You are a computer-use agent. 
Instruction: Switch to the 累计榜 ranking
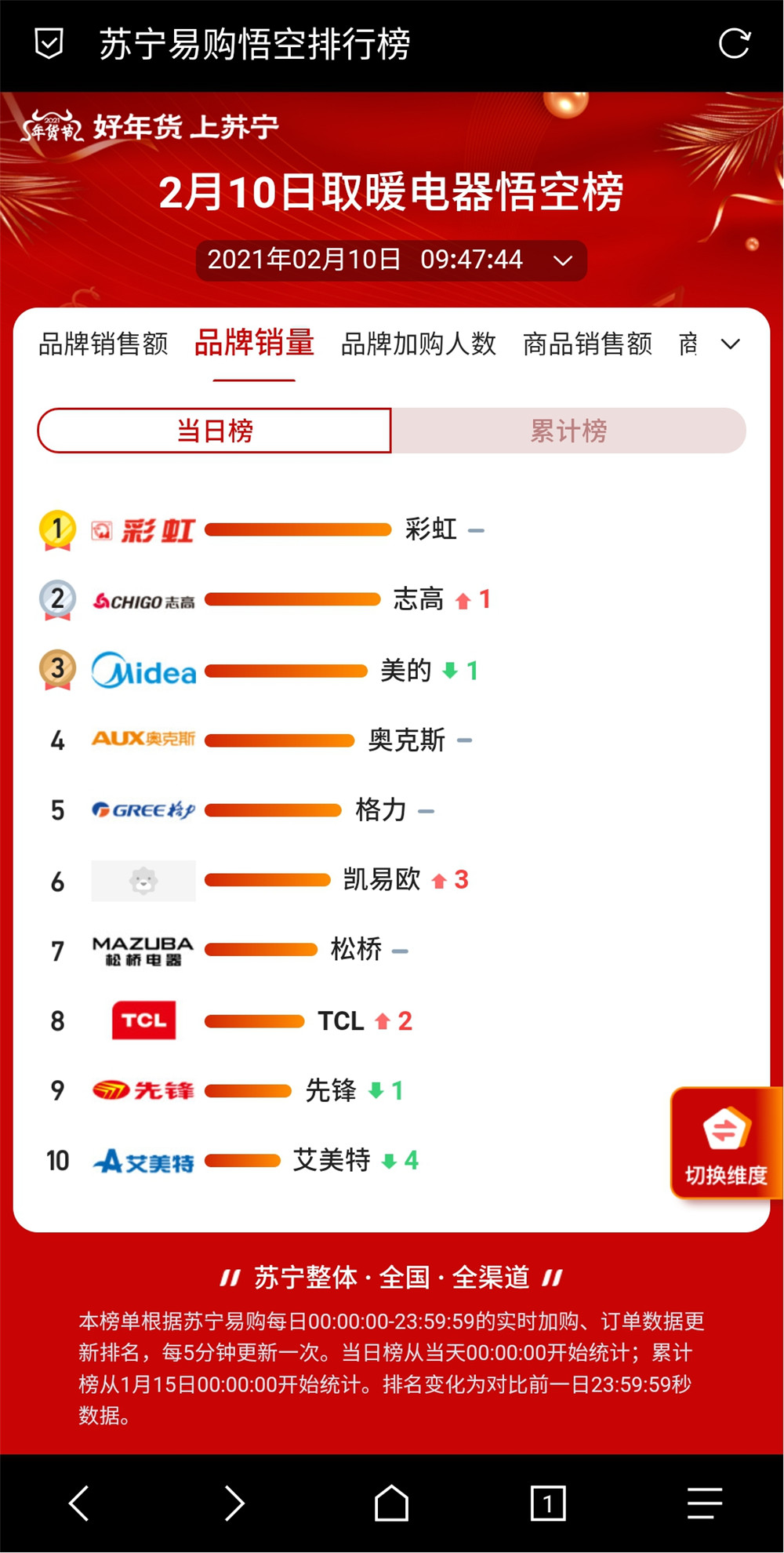[568, 431]
